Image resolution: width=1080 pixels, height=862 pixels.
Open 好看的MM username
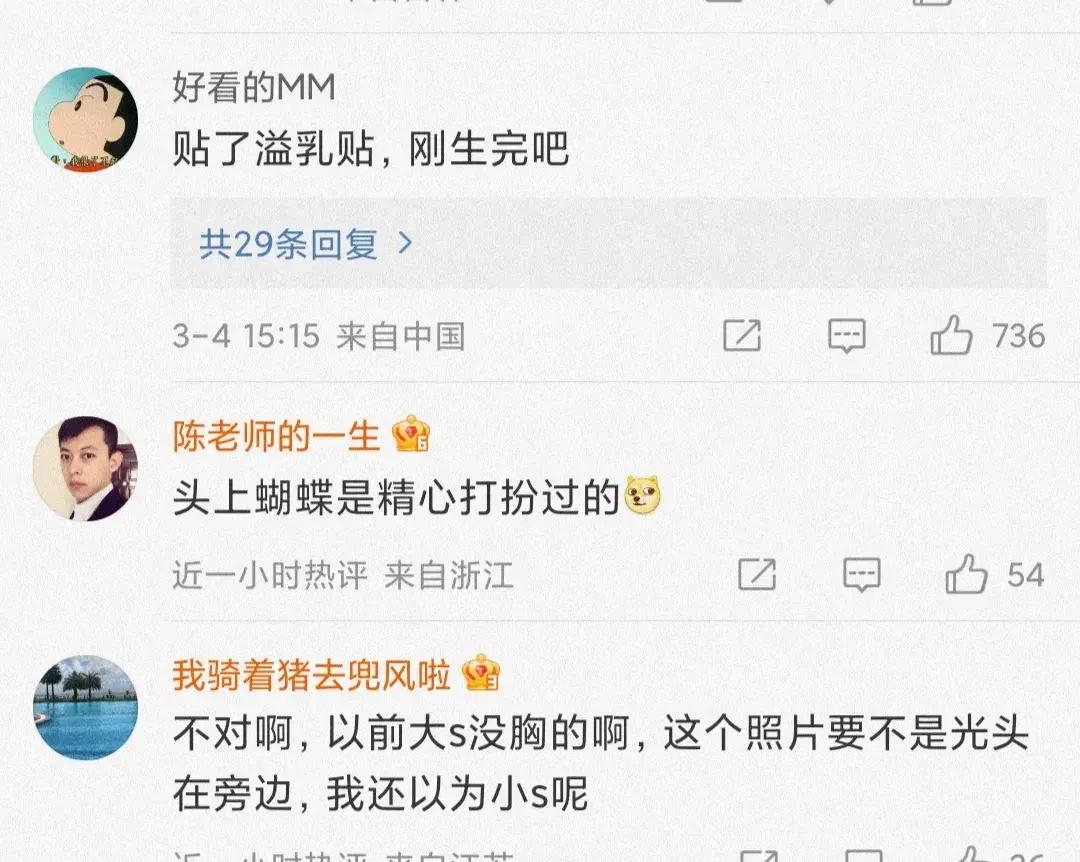click(254, 89)
